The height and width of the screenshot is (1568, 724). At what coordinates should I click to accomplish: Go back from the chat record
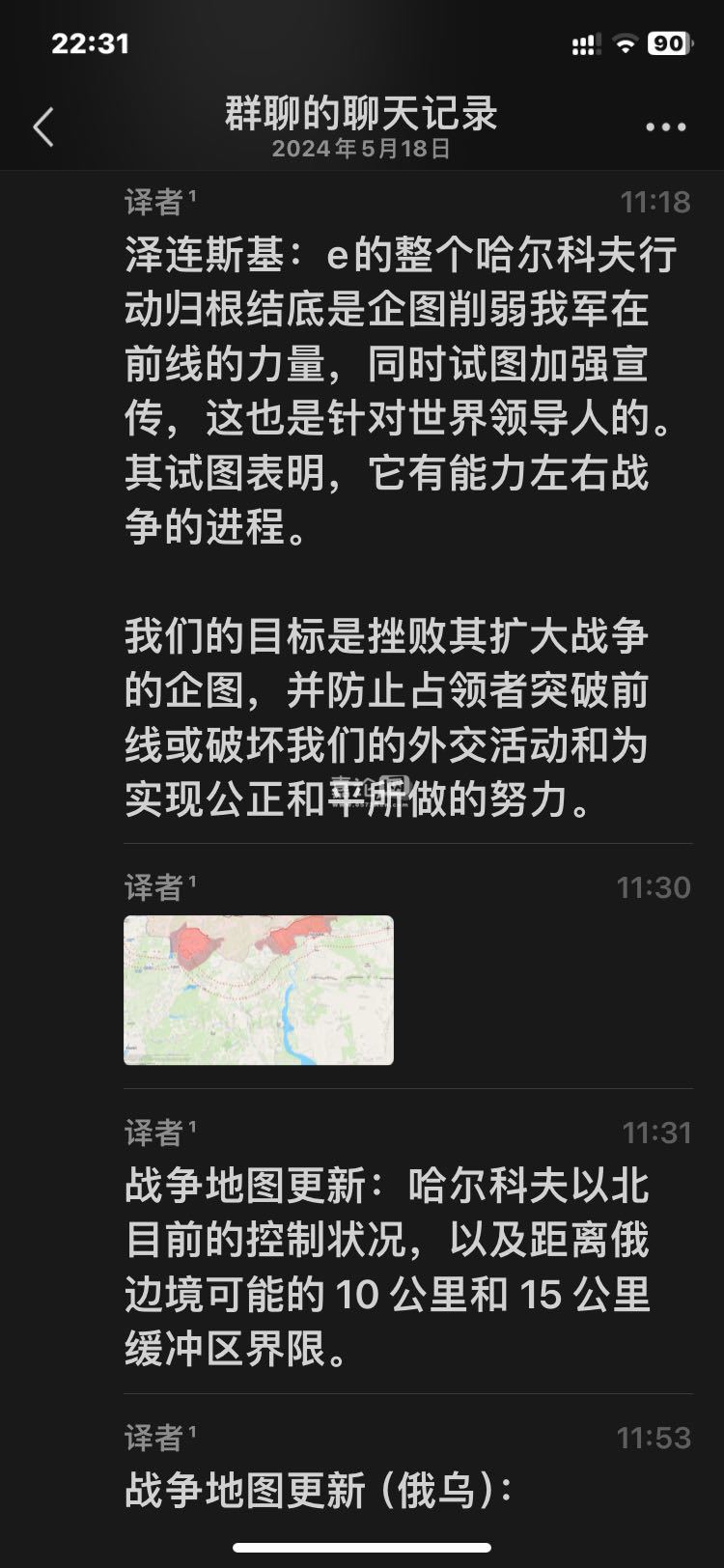[43, 127]
